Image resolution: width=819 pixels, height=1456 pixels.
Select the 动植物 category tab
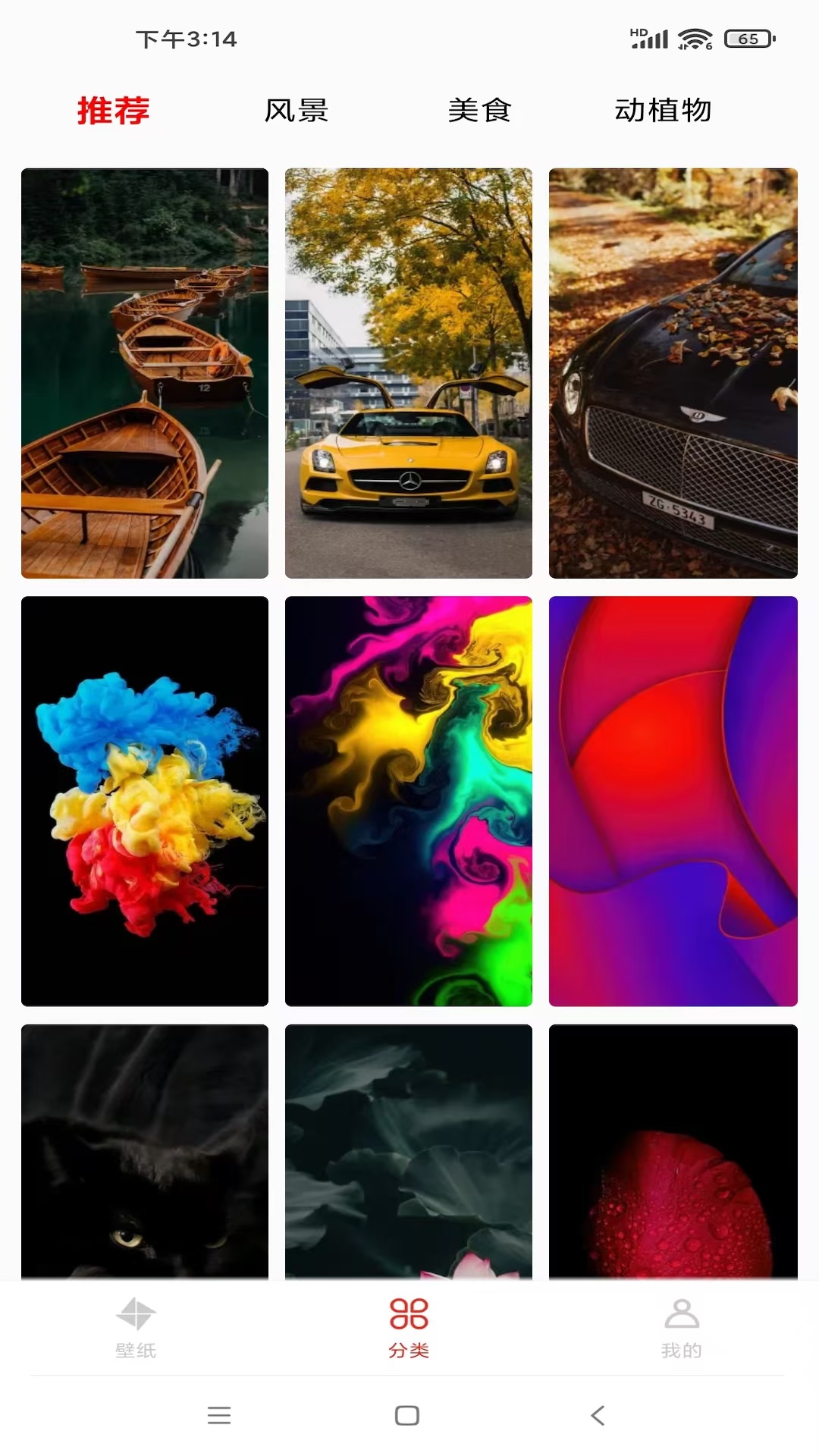663,111
